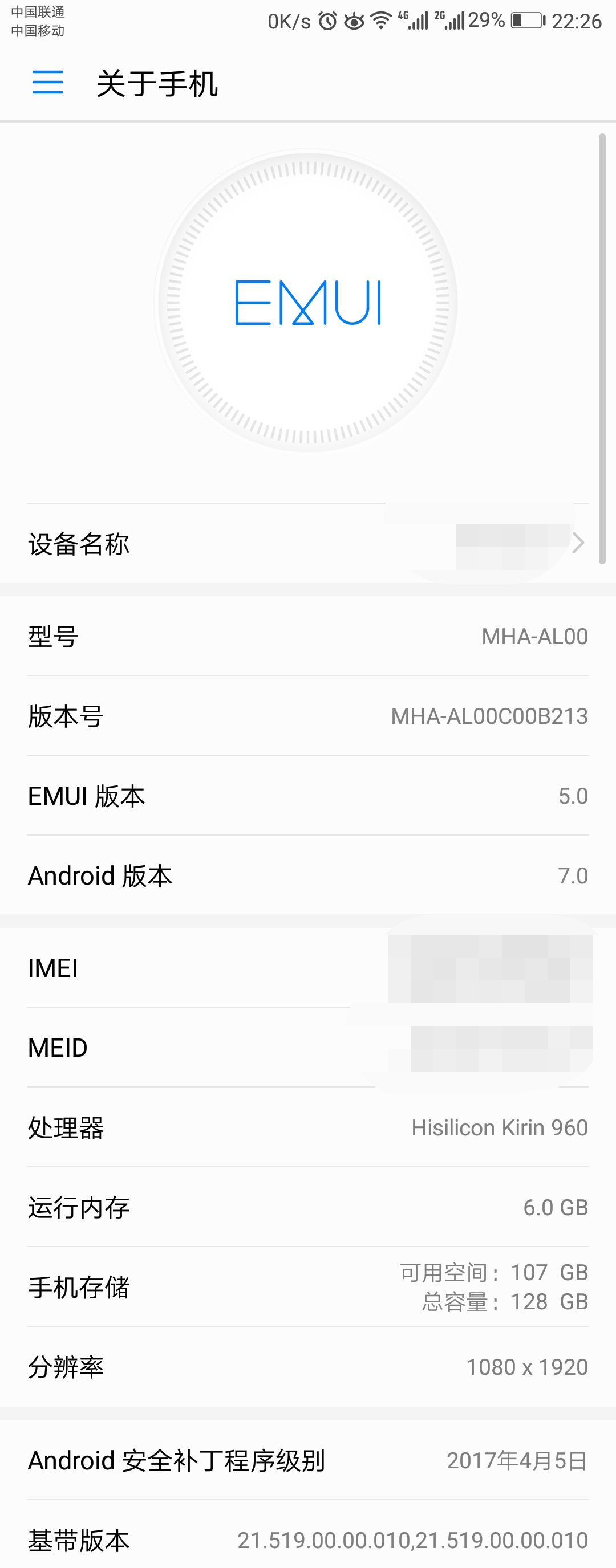Tap the 手机存储 storage capacity row
Screen dimensions: 616x1568
(307, 1288)
